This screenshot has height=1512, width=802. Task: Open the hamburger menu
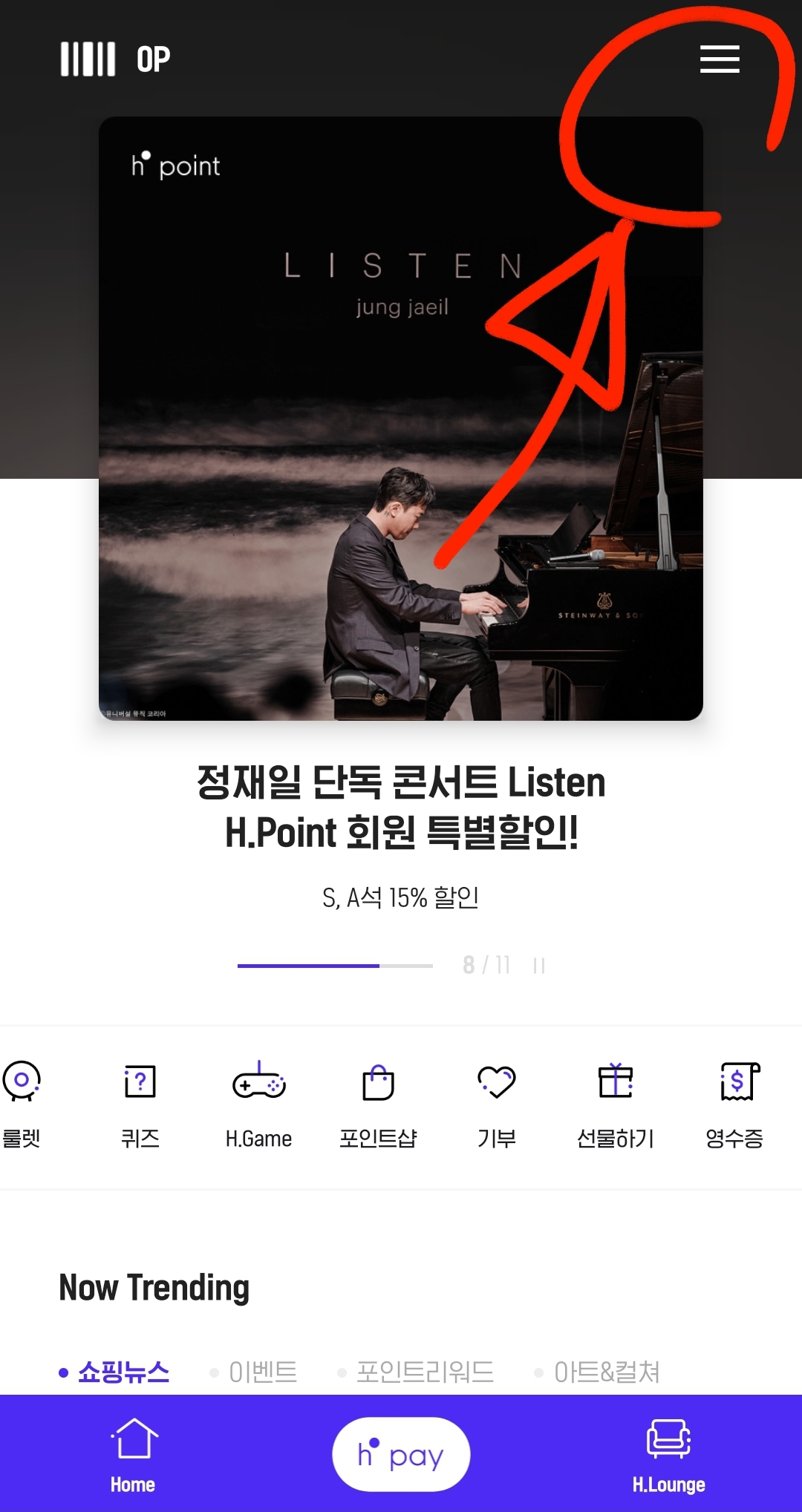tap(720, 59)
